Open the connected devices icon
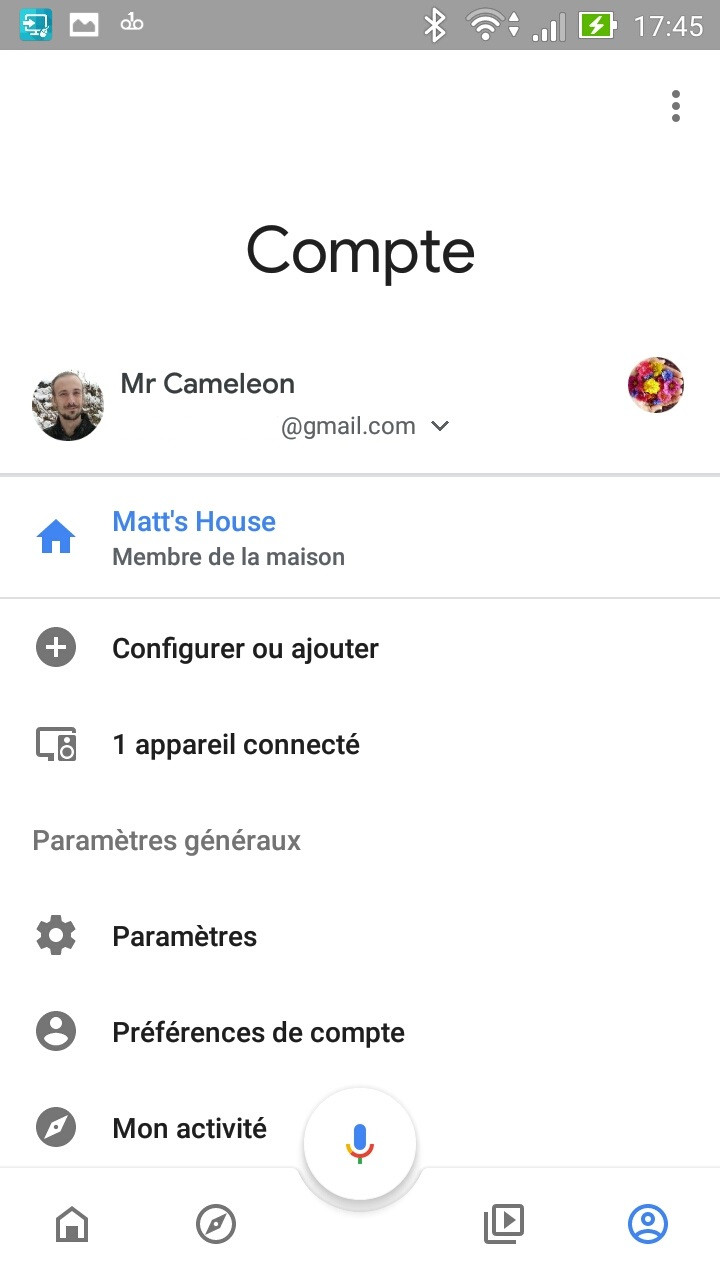This screenshot has width=720, height=1280. pos(55,744)
